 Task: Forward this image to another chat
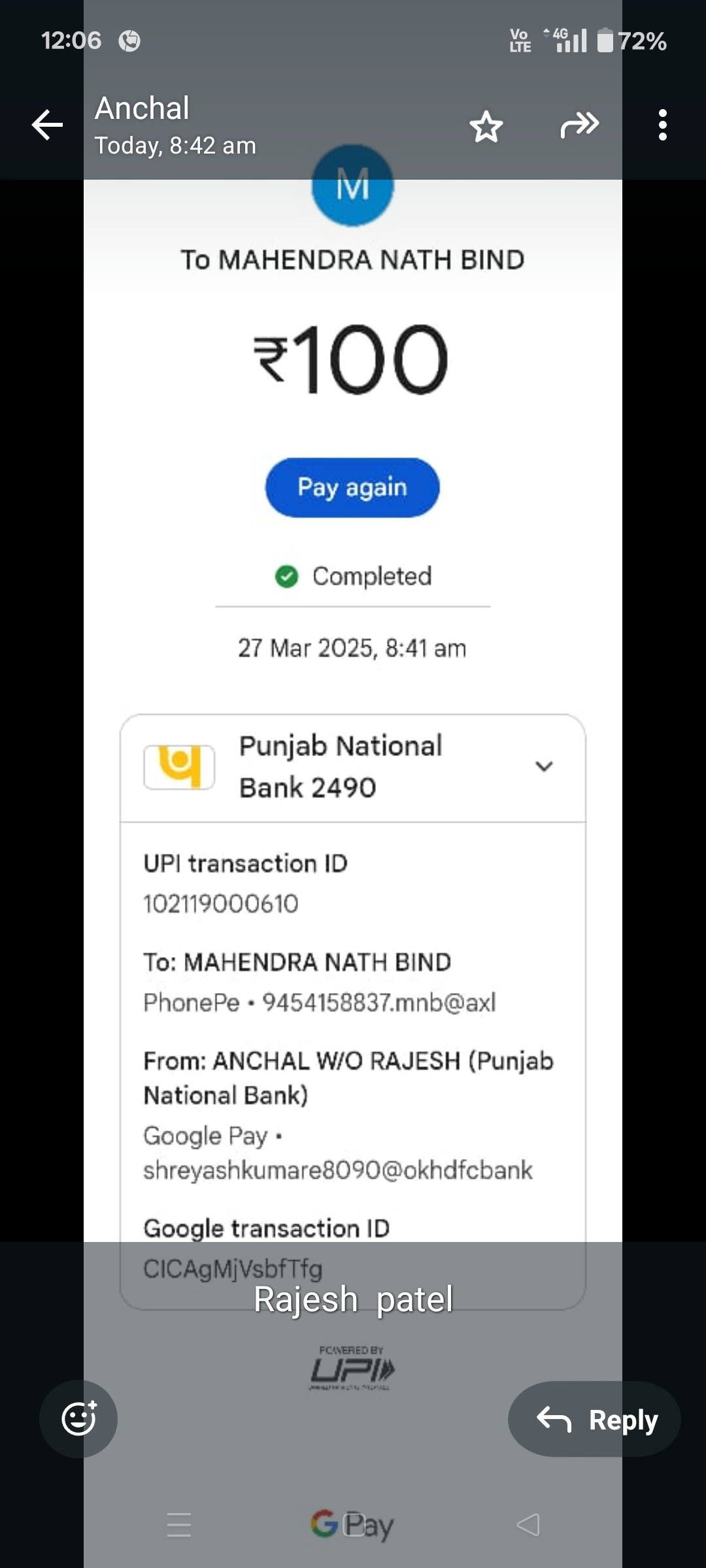coord(579,125)
